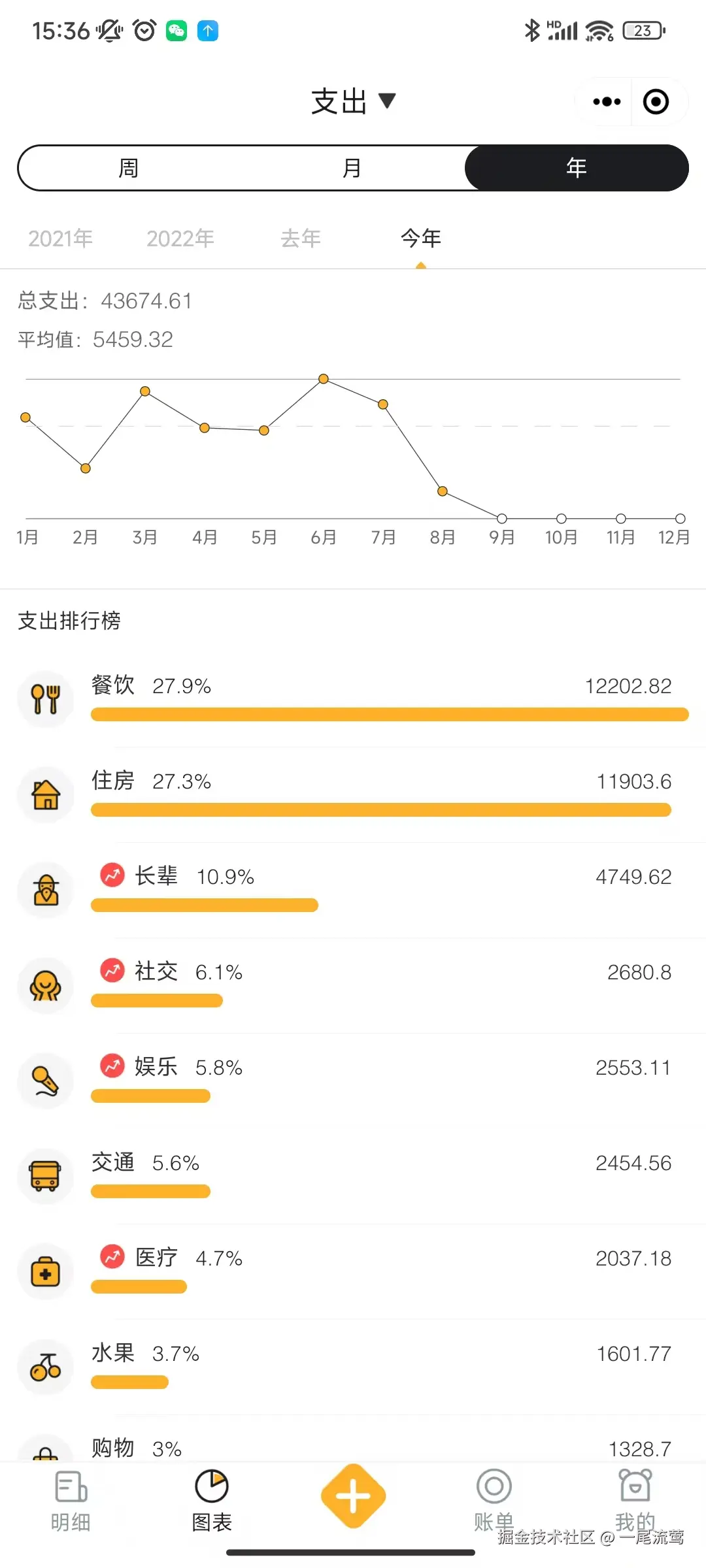Open the 支出 type dropdown
The width and height of the screenshot is (706, 1568).
tap(353, 101)
